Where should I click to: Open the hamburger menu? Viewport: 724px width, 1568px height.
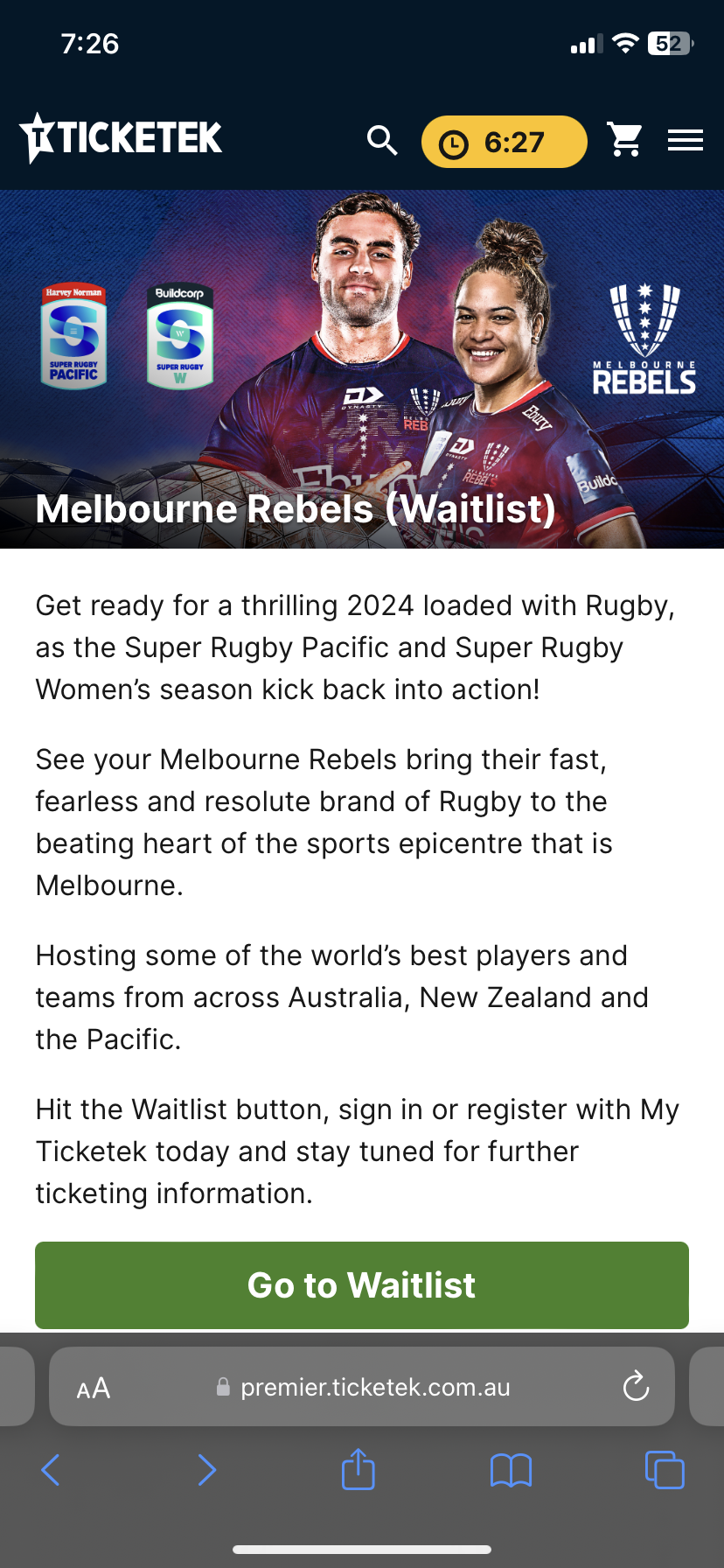click(685, 140)
